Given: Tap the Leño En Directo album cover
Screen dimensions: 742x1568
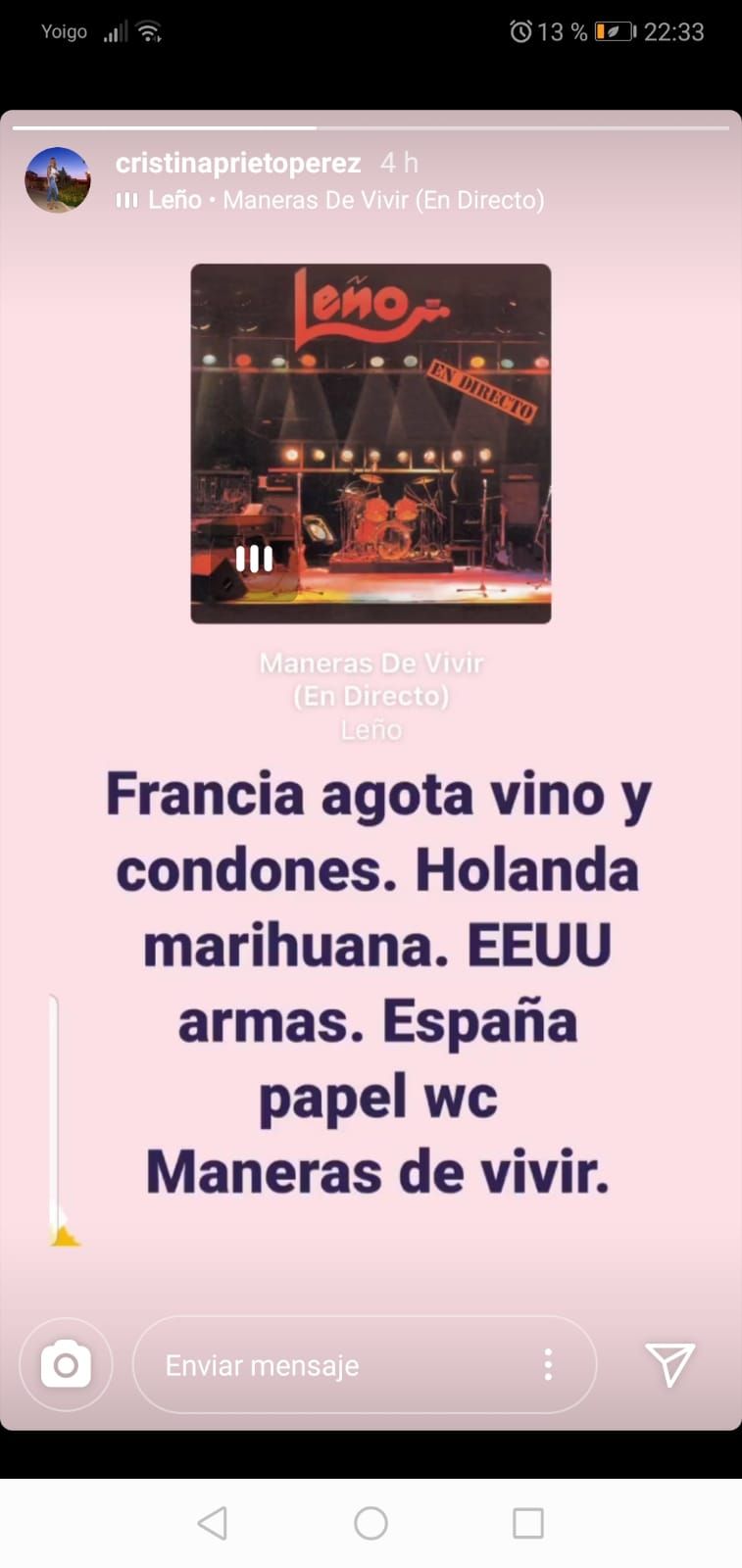Looking at the screenshot, I should 370,443.
